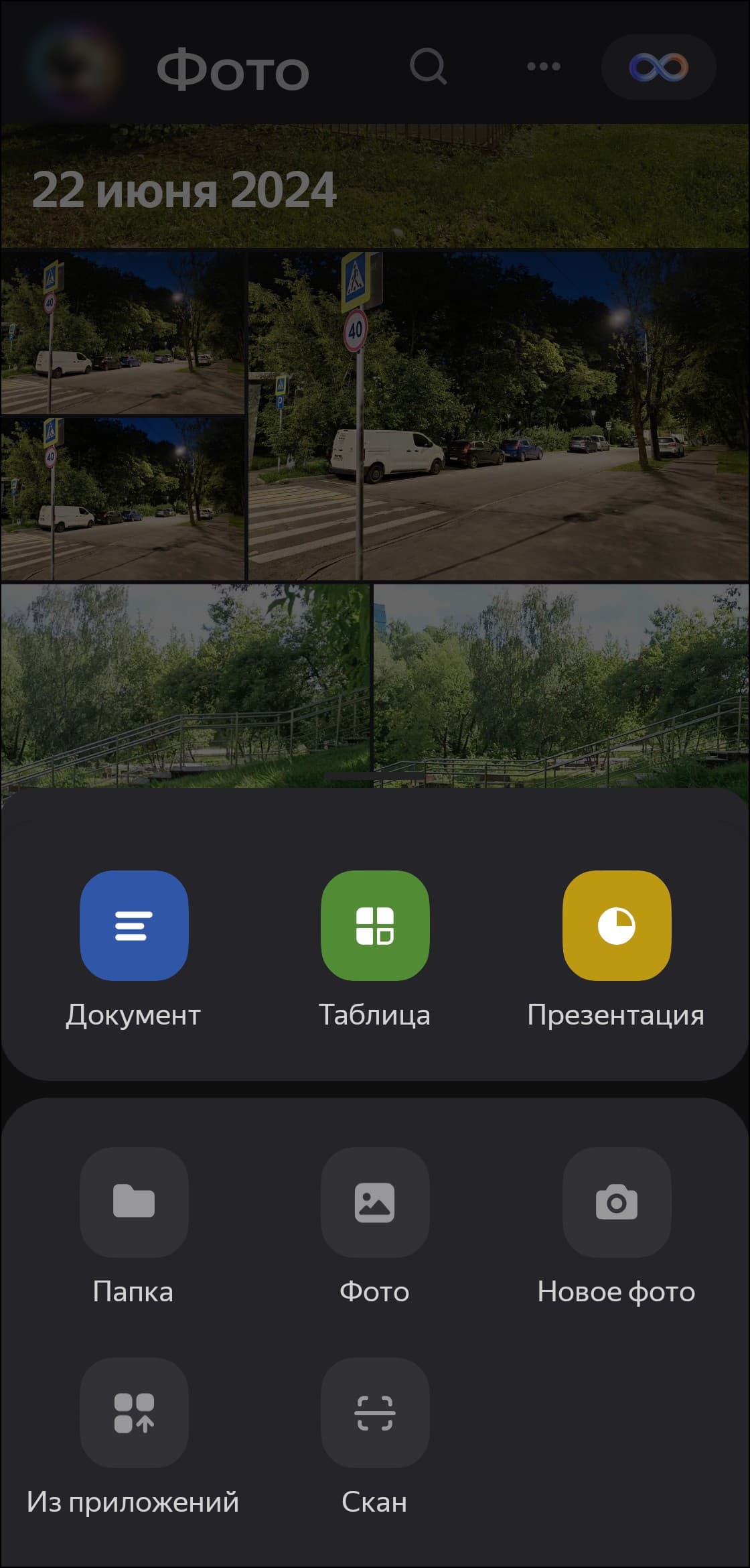The height and width of the screenshot is (1568, 750).
Task: Start a document Скан
Action: 375,1413
